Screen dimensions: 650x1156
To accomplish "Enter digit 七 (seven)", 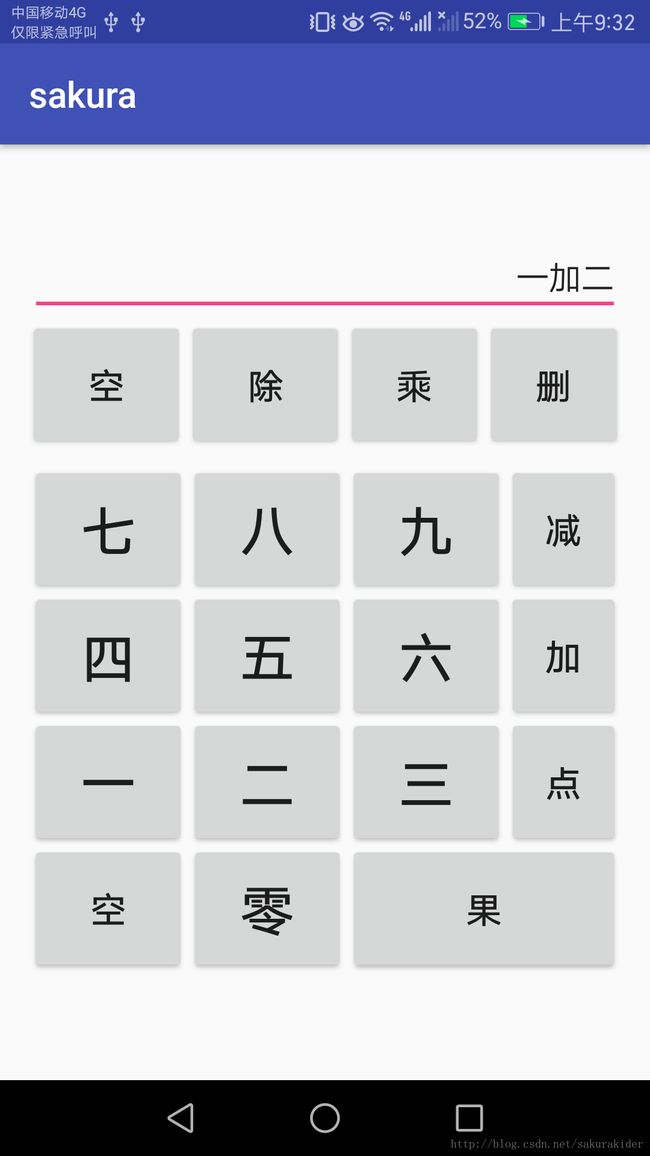I will tap(108, 529).
